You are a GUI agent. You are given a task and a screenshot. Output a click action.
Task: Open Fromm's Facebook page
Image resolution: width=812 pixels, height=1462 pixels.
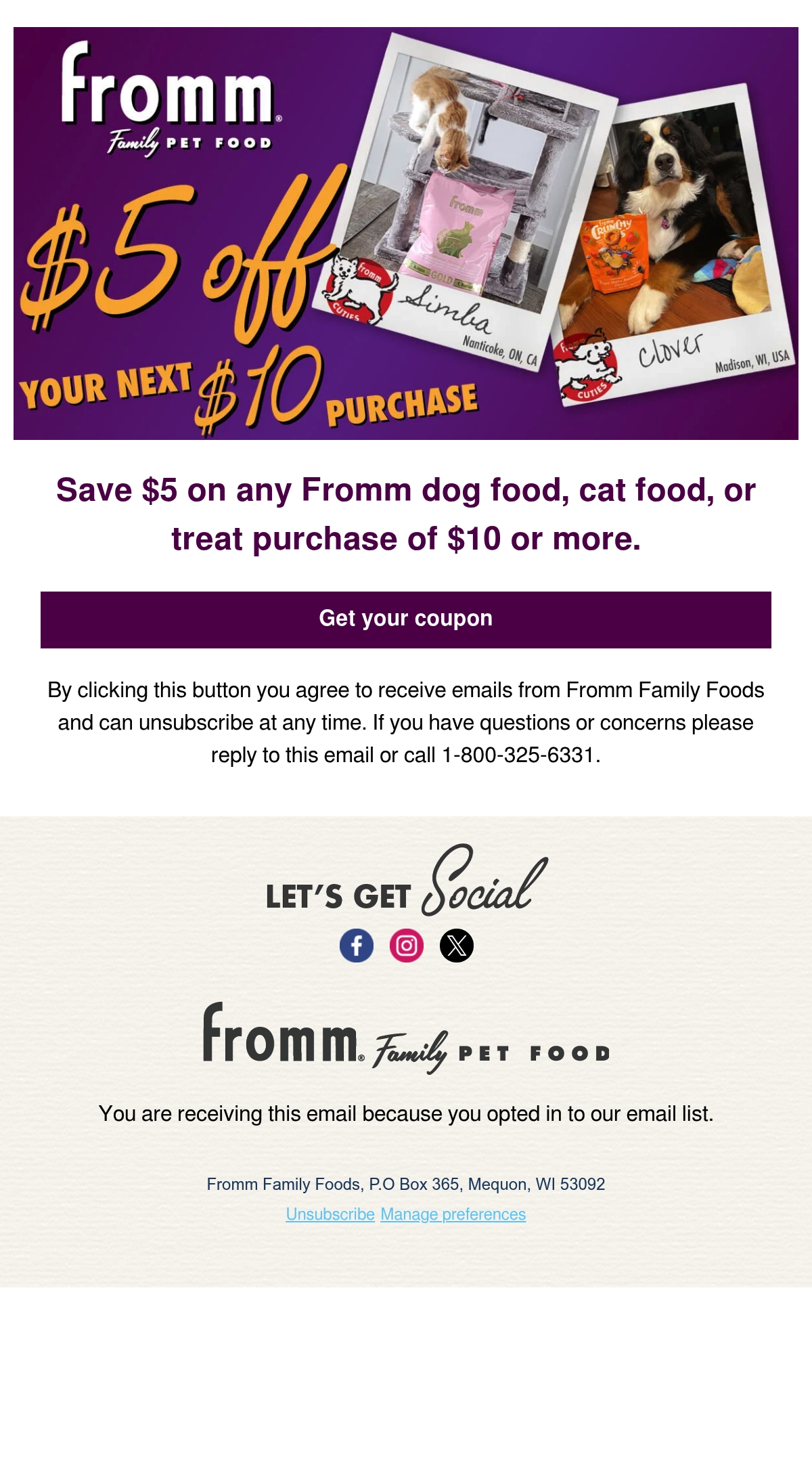(x=357, y=946)
